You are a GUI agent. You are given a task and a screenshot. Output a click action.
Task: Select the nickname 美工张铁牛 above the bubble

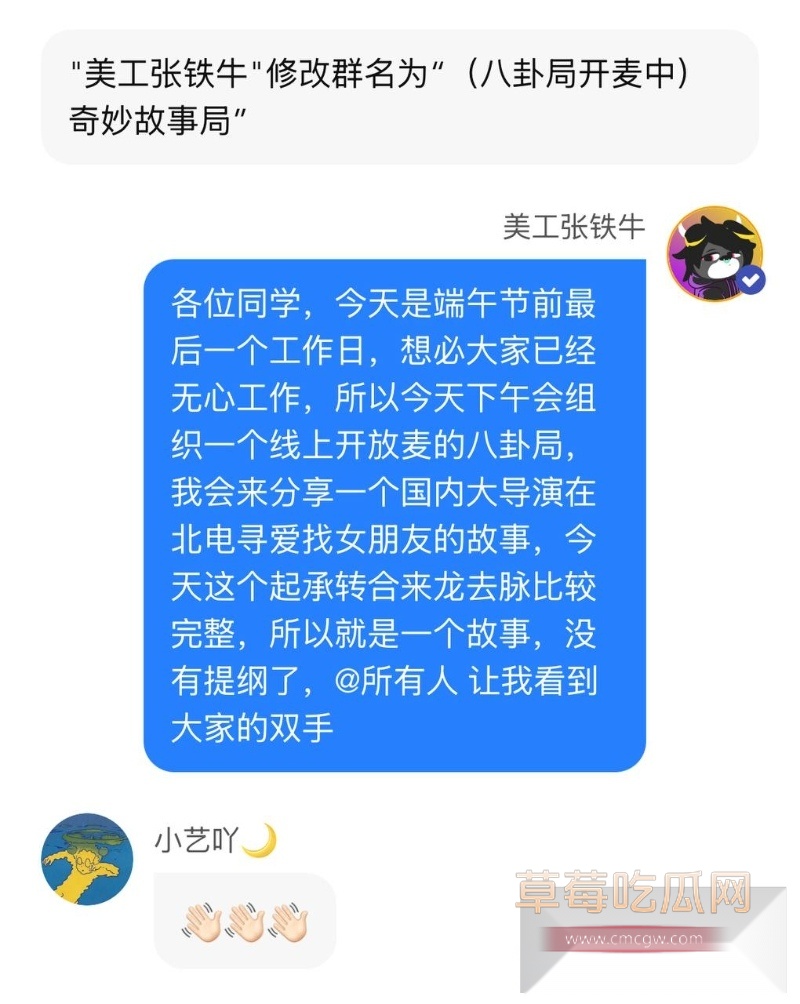click(x=573, y=226)
